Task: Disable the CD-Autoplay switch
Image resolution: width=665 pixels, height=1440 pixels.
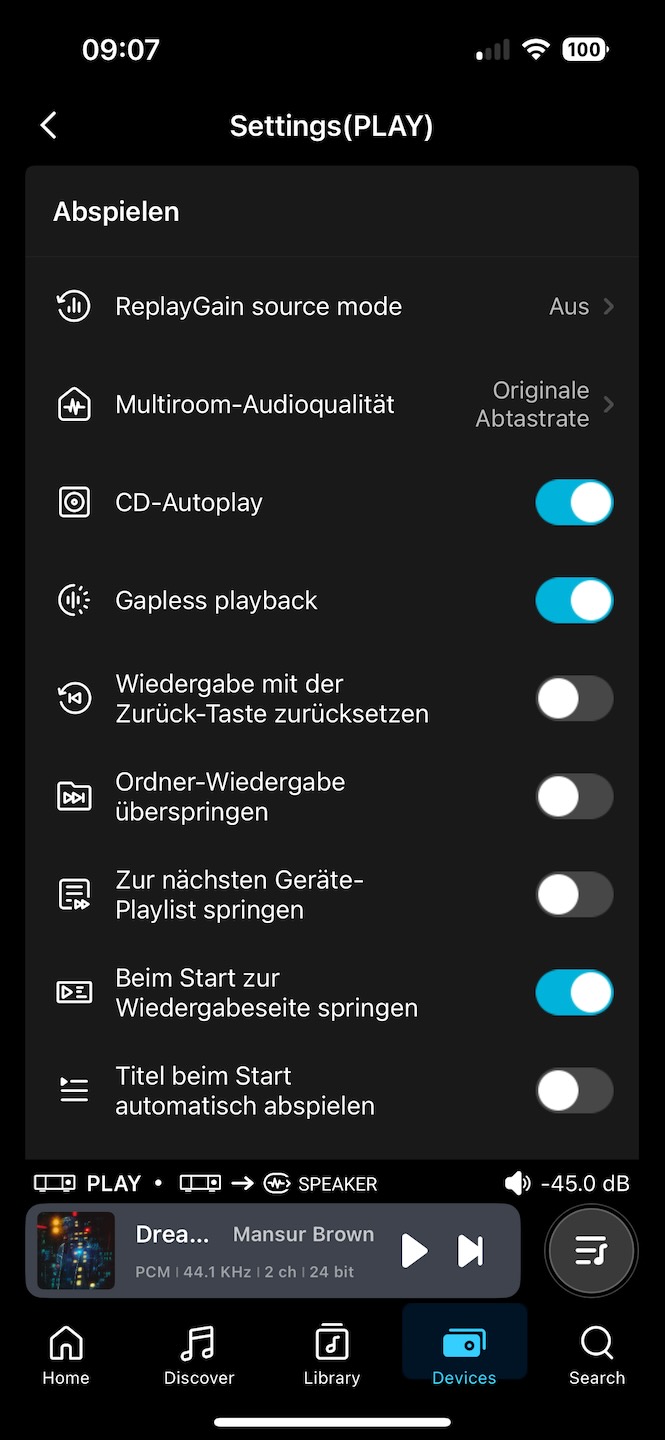Action: click(574, 502)
